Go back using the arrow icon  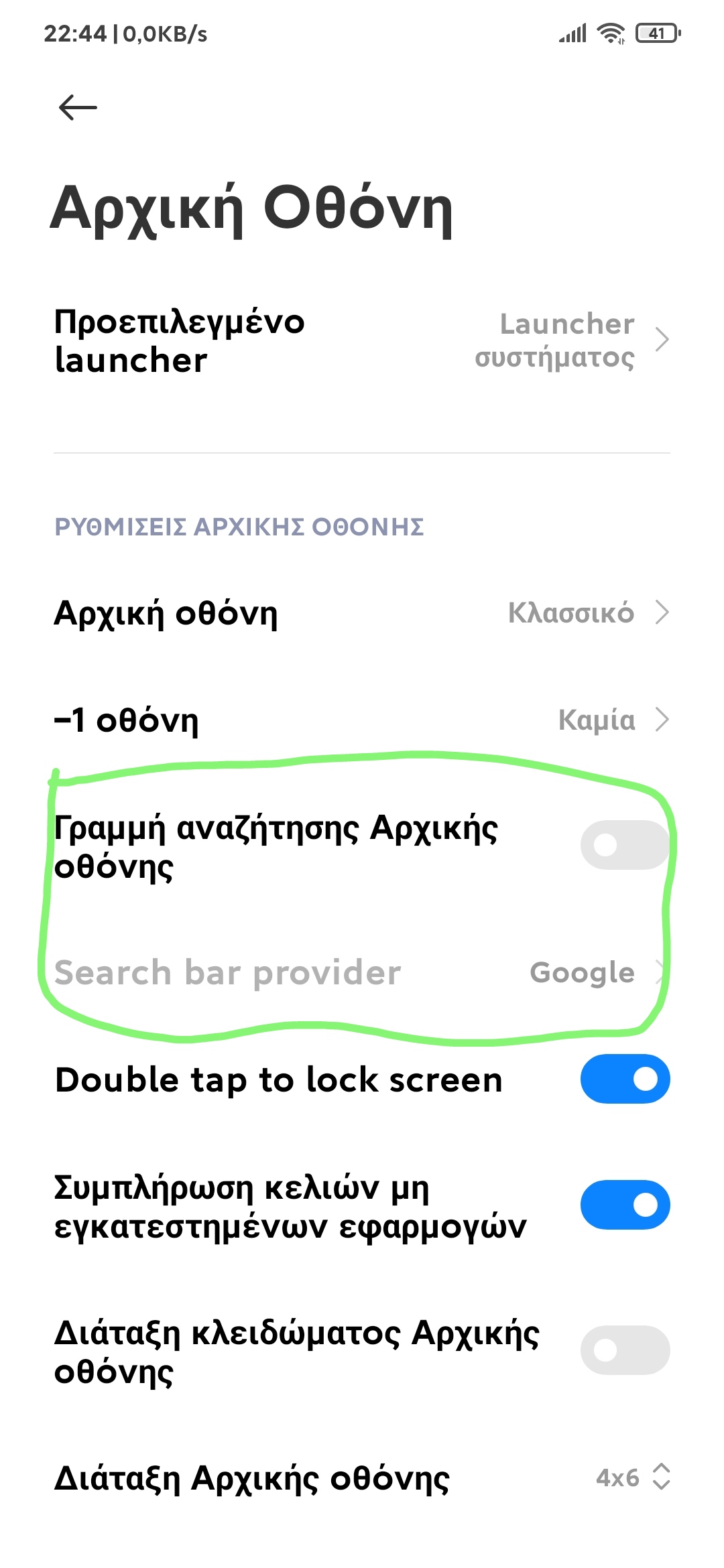pyautogui.click(x=78, y=107)
